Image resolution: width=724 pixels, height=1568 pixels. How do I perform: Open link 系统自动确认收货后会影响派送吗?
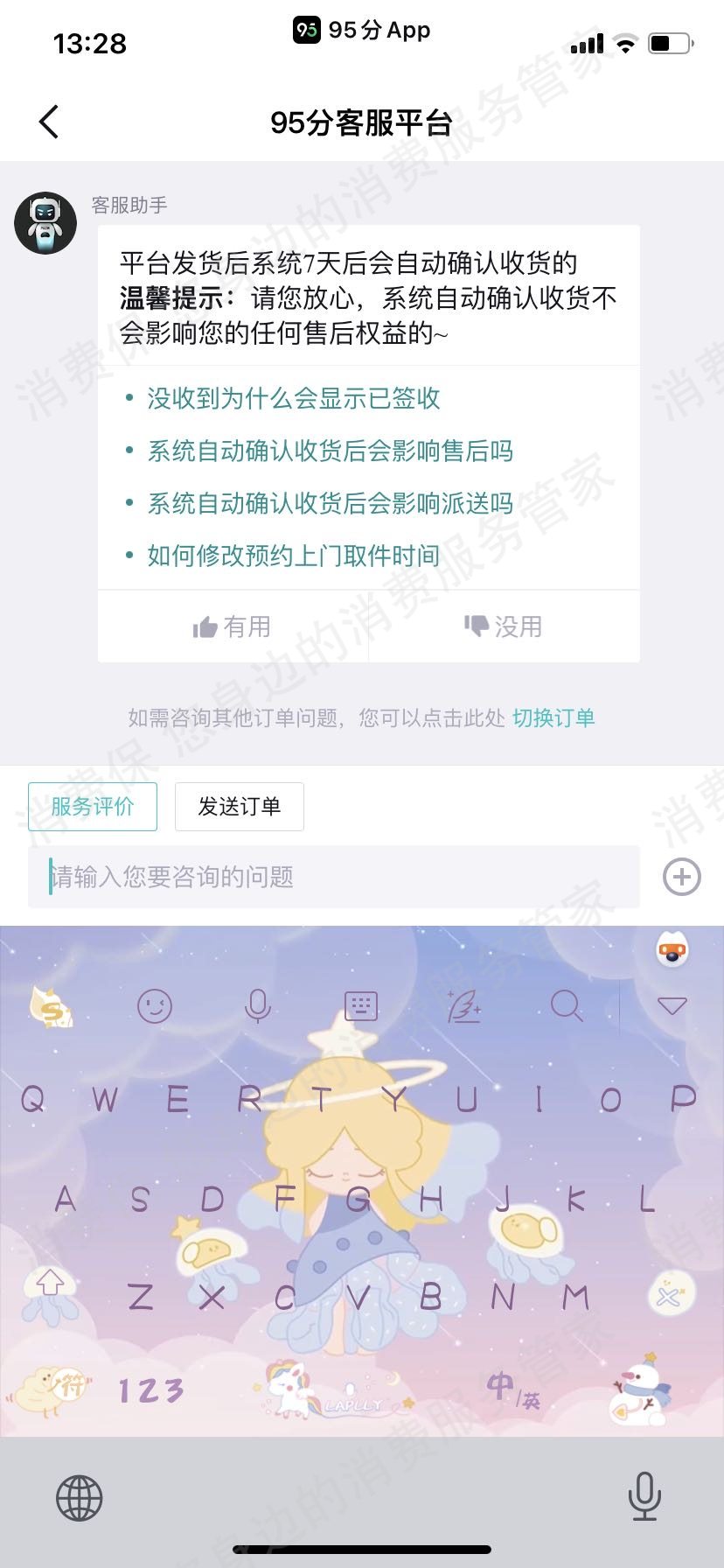(x=330, y=504)
